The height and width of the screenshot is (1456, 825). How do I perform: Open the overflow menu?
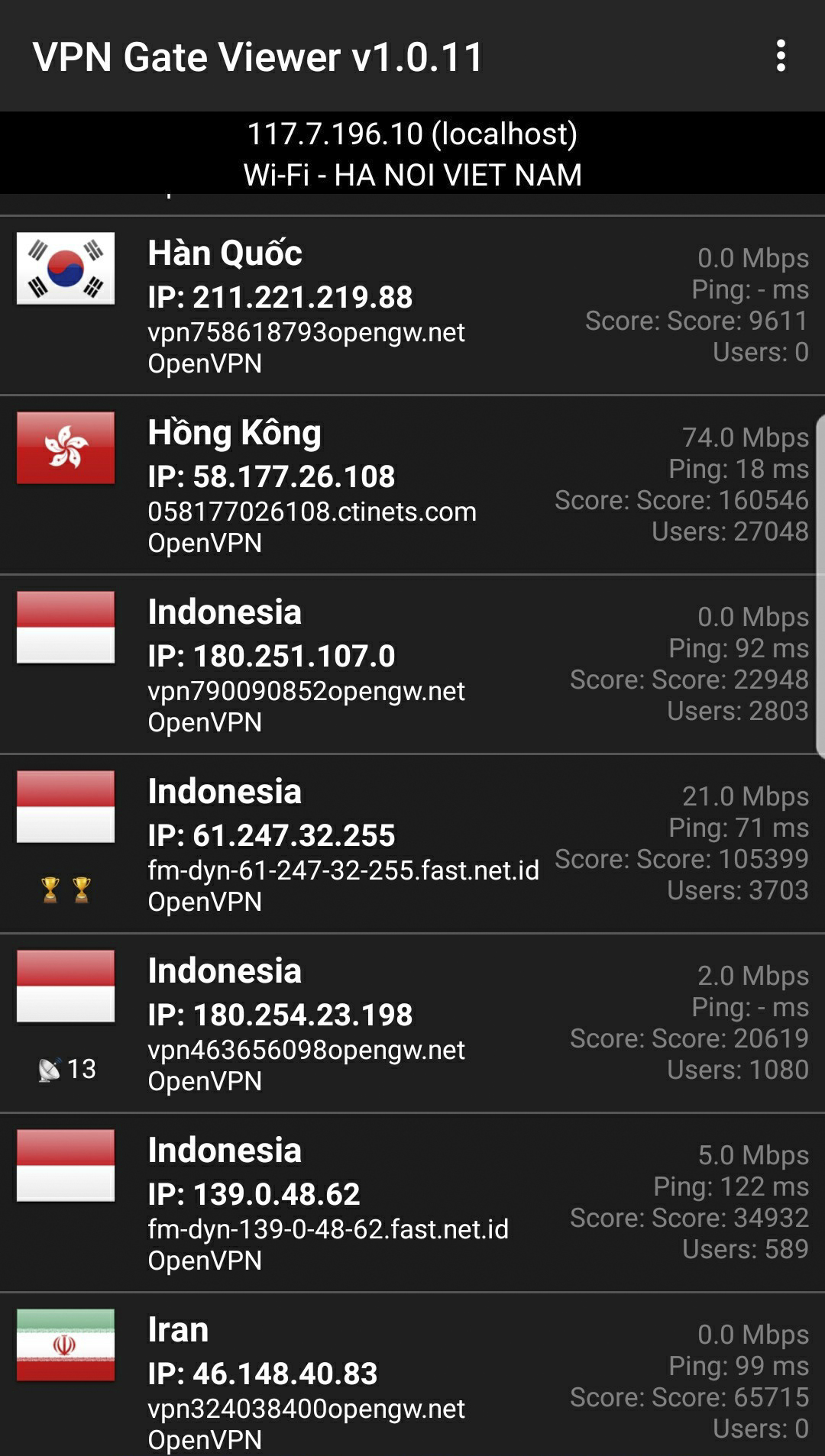[780, 56]
